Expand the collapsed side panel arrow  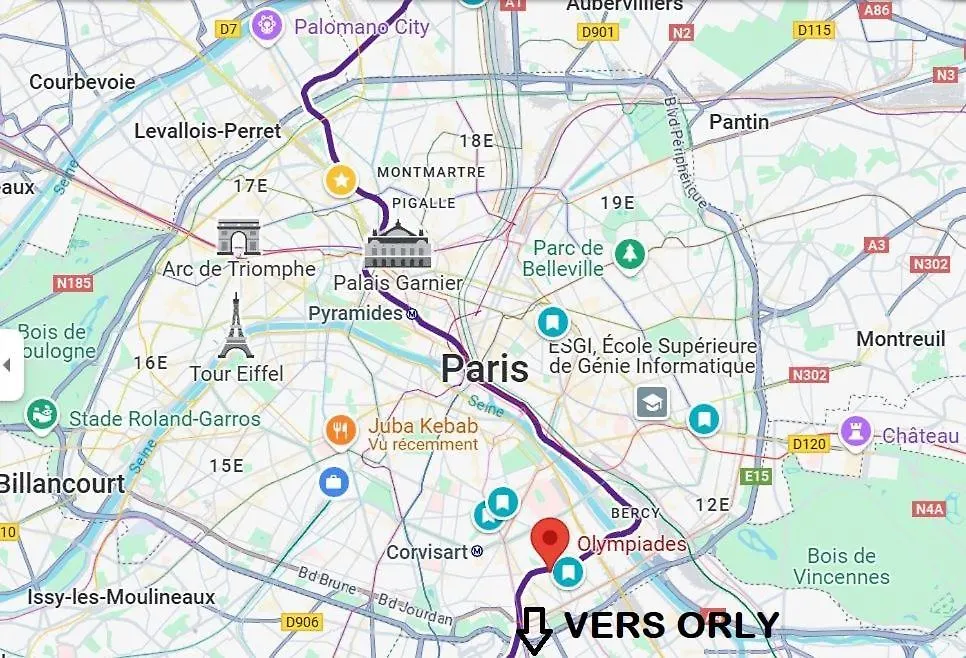point(8,365)
